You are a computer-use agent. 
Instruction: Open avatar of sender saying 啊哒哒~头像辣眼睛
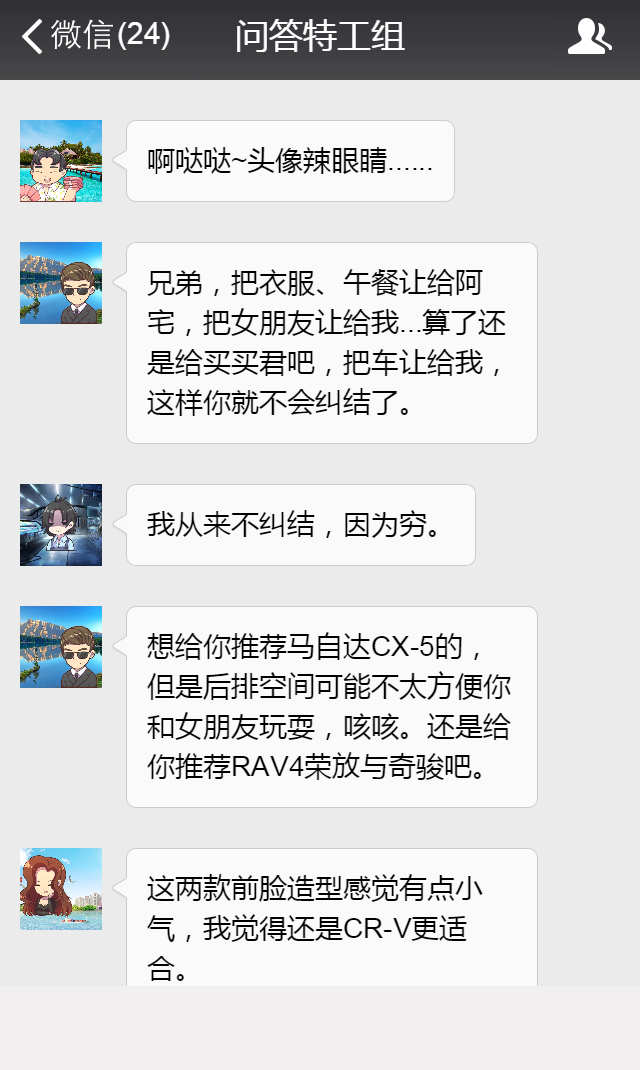[61, 161]
